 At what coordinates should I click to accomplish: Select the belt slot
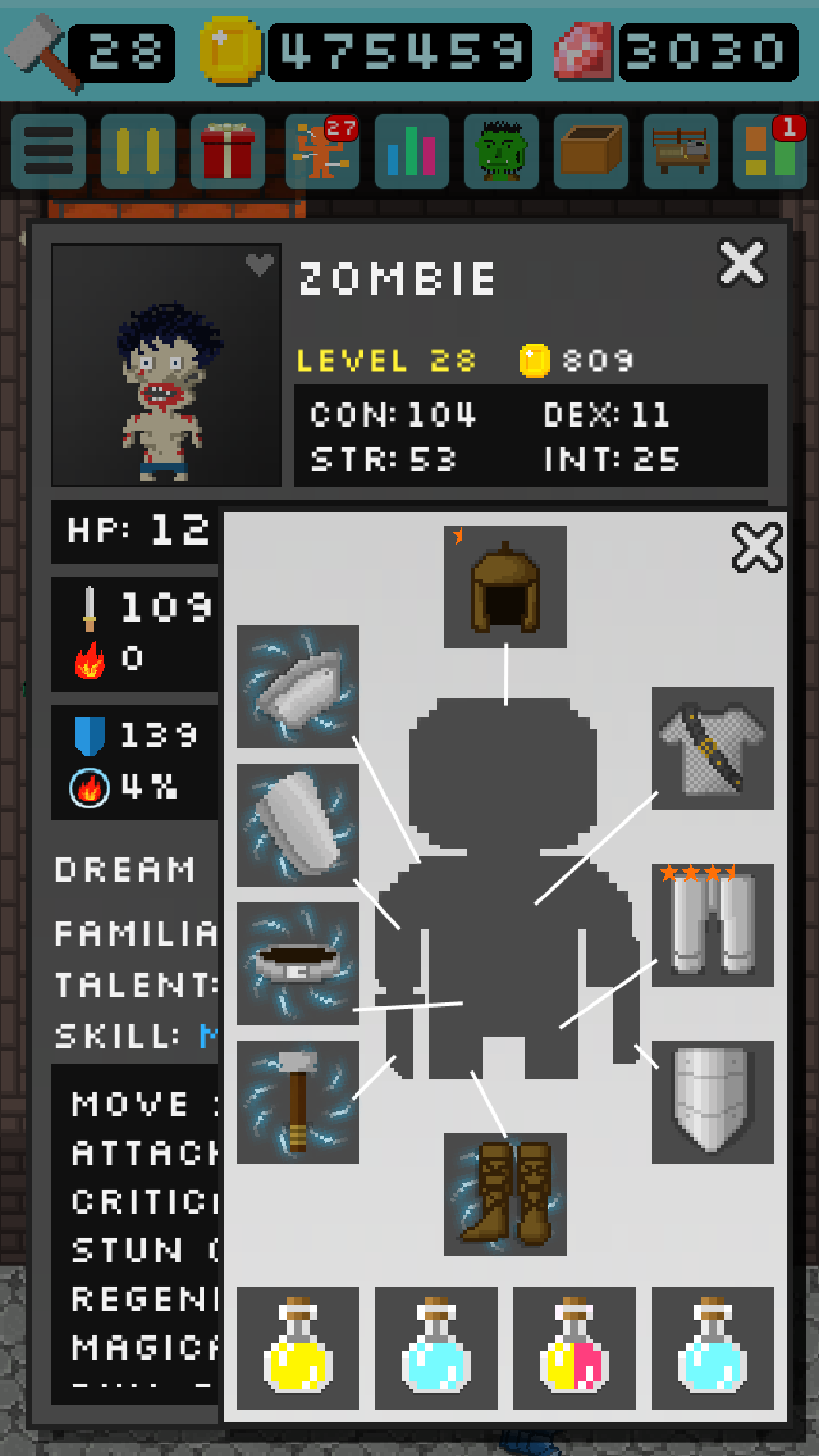(298, 963)
